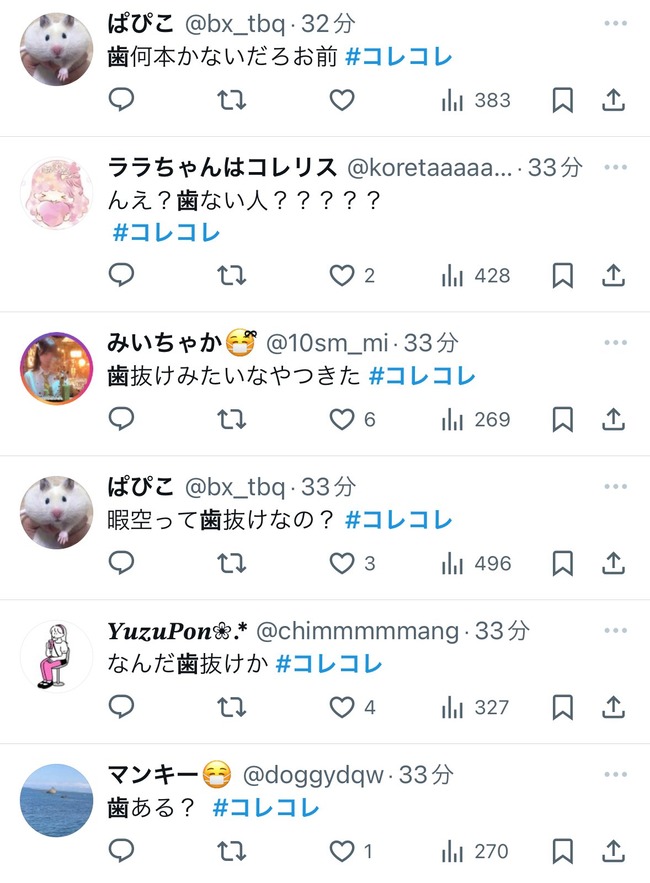Bookmark マンキー's tweet 歯ある？

click(x=563, y=851)
